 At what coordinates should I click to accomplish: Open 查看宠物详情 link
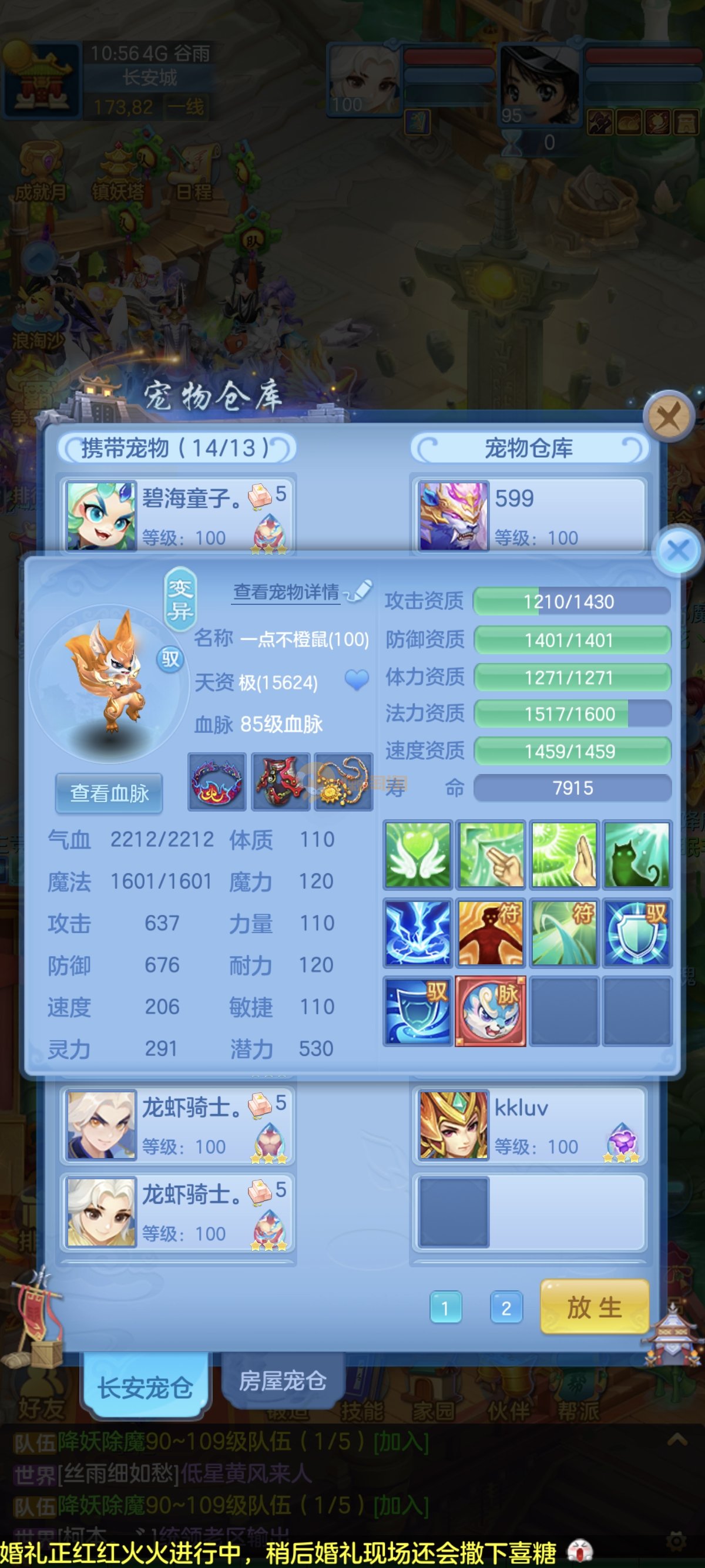tap(286, 591)
